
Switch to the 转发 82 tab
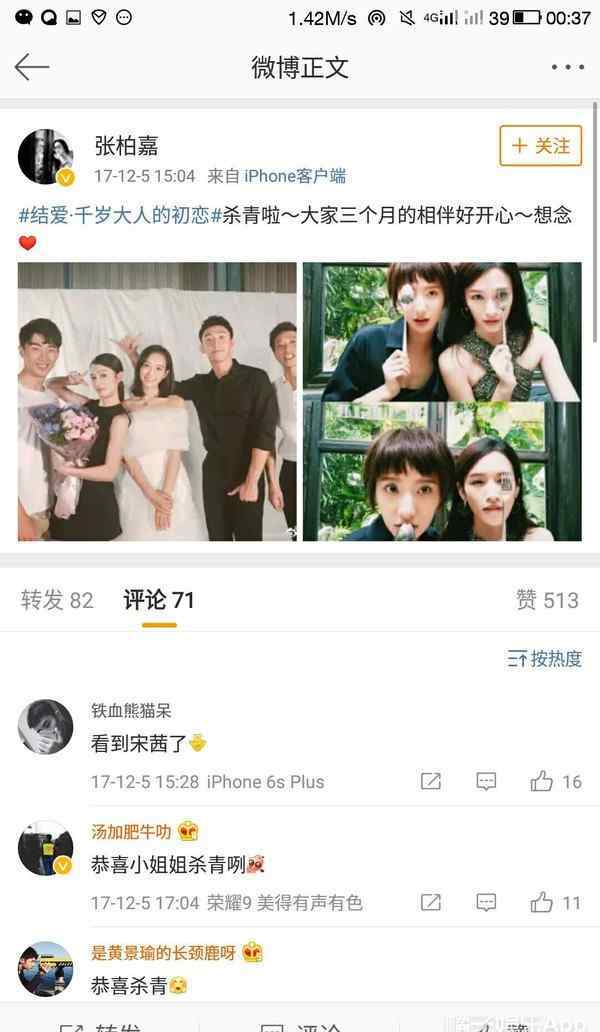pos(57,600)
